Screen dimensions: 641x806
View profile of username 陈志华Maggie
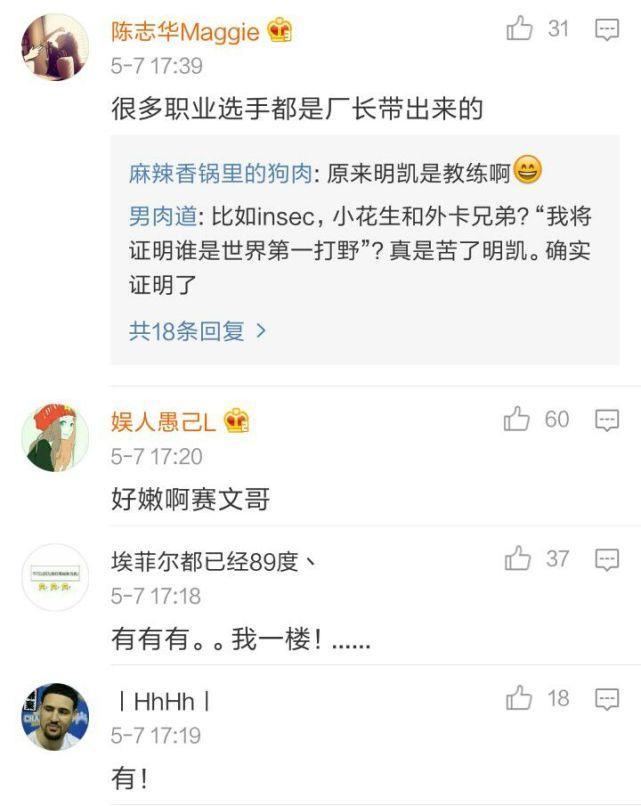(x=186, y=32)
